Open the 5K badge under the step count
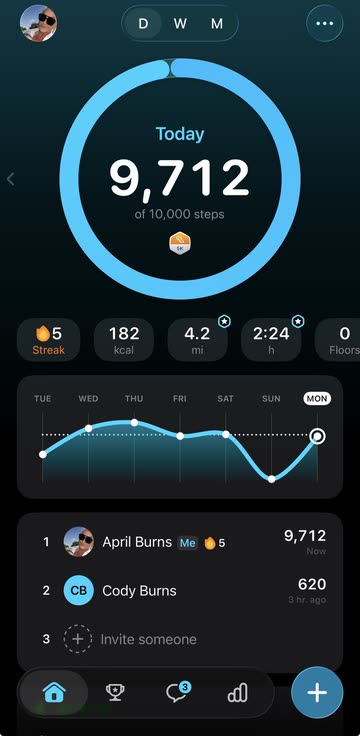Viewport: 360px width, 736px height. pos(180,243)
